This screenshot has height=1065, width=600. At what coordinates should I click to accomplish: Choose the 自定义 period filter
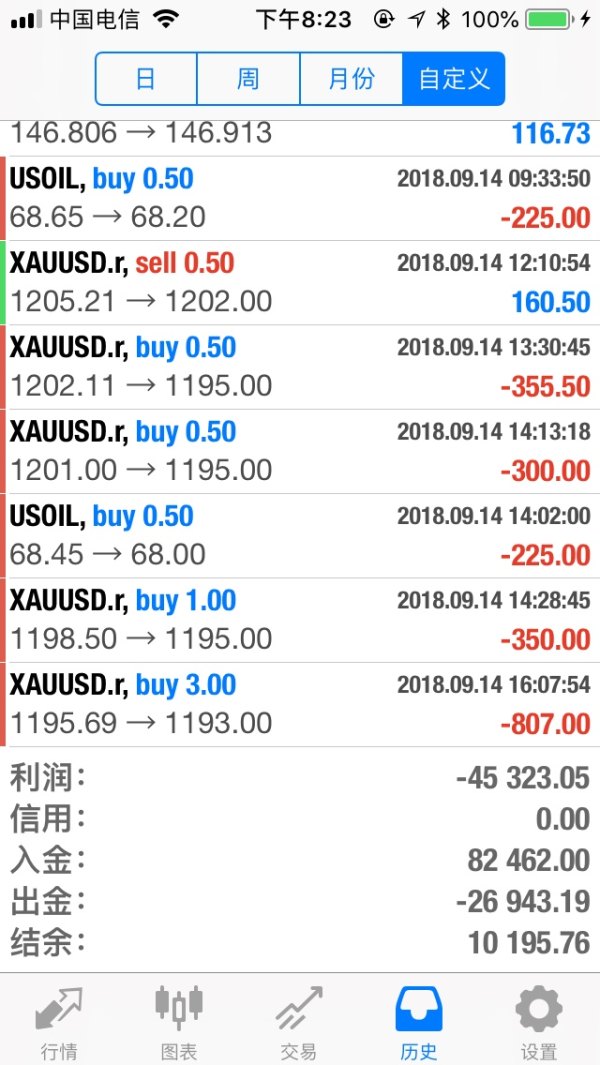454,79
